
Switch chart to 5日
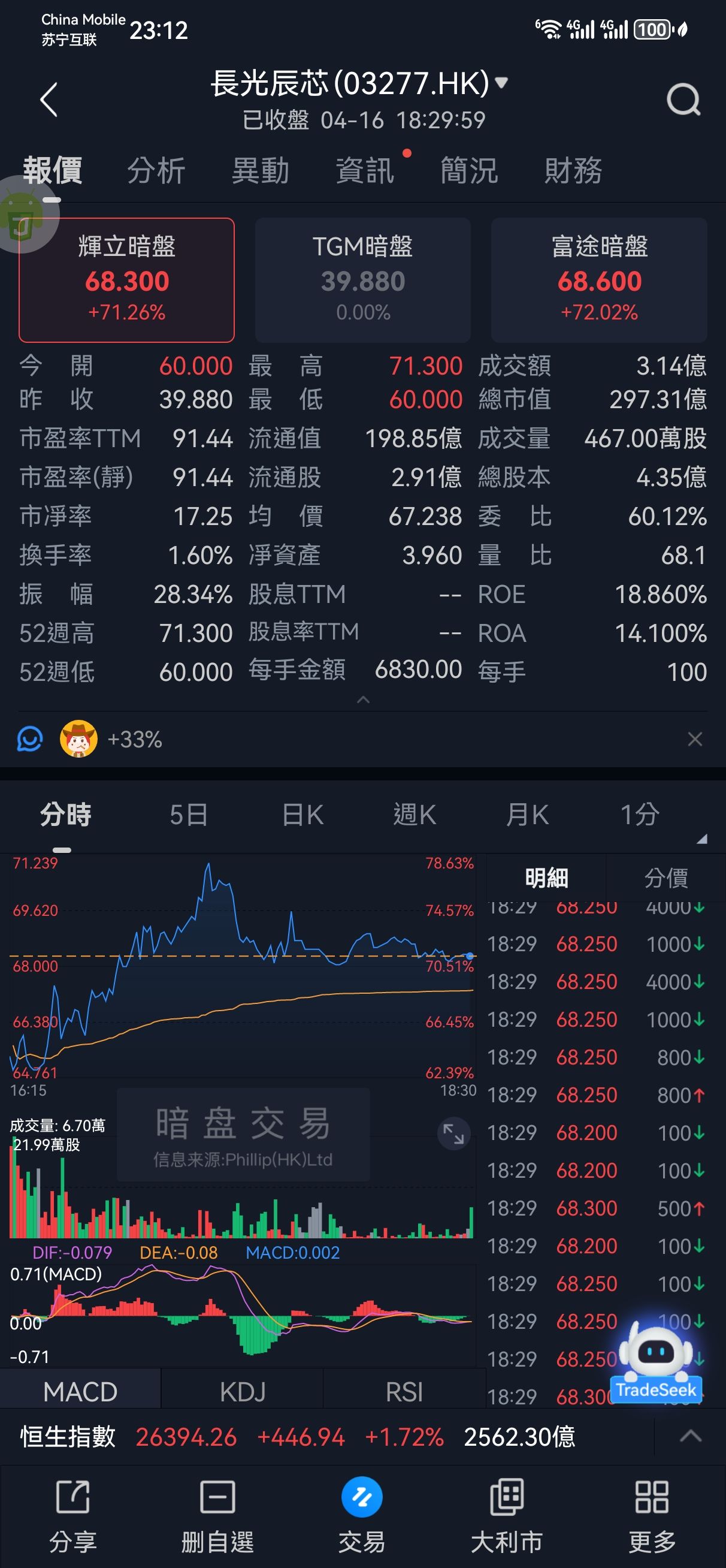pos(189,815)
